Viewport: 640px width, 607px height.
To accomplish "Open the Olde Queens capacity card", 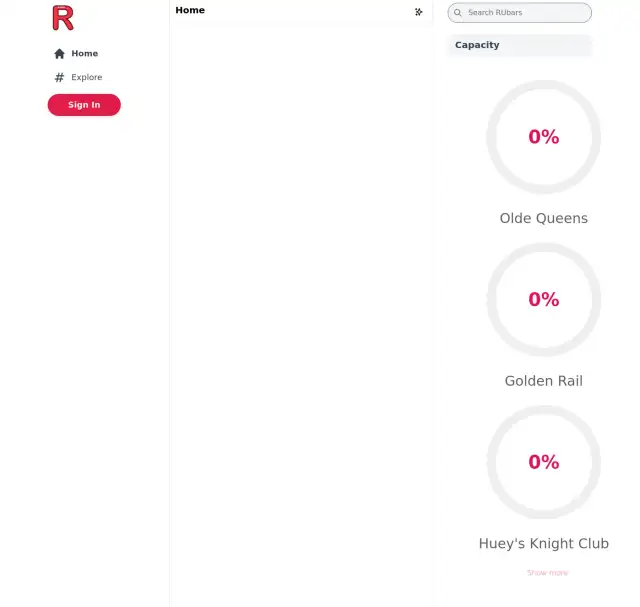I will (x=543, y=138).
